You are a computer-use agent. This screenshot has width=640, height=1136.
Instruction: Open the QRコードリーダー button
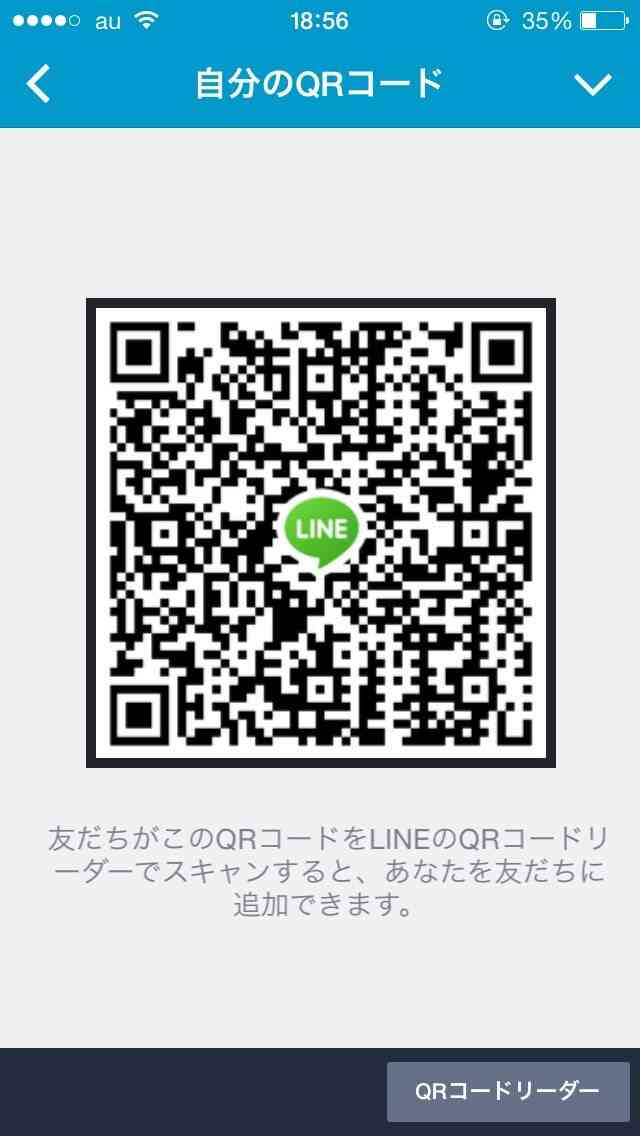508,1091
